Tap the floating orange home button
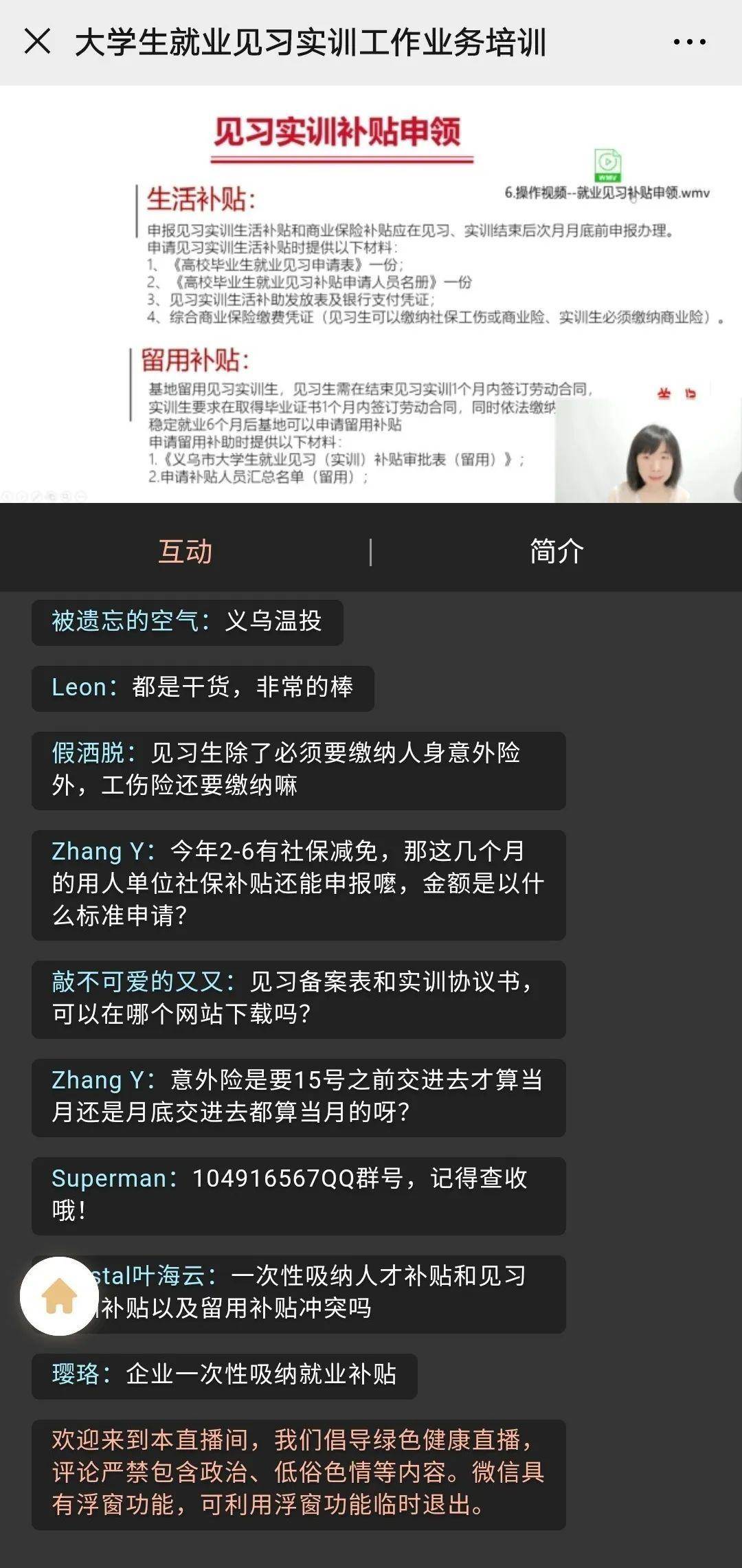 [59, 1296]
